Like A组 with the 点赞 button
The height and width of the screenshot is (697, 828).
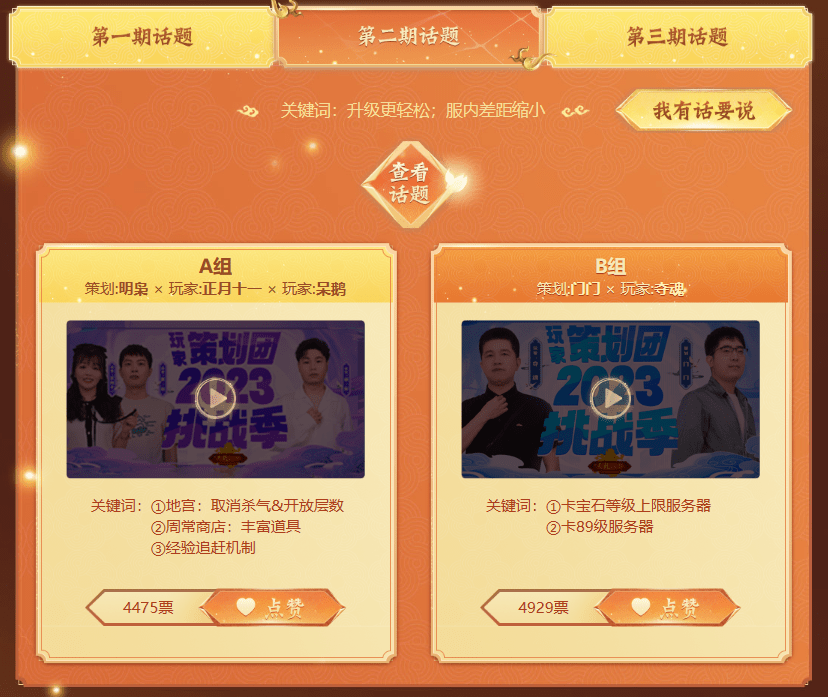pos(272,607)
